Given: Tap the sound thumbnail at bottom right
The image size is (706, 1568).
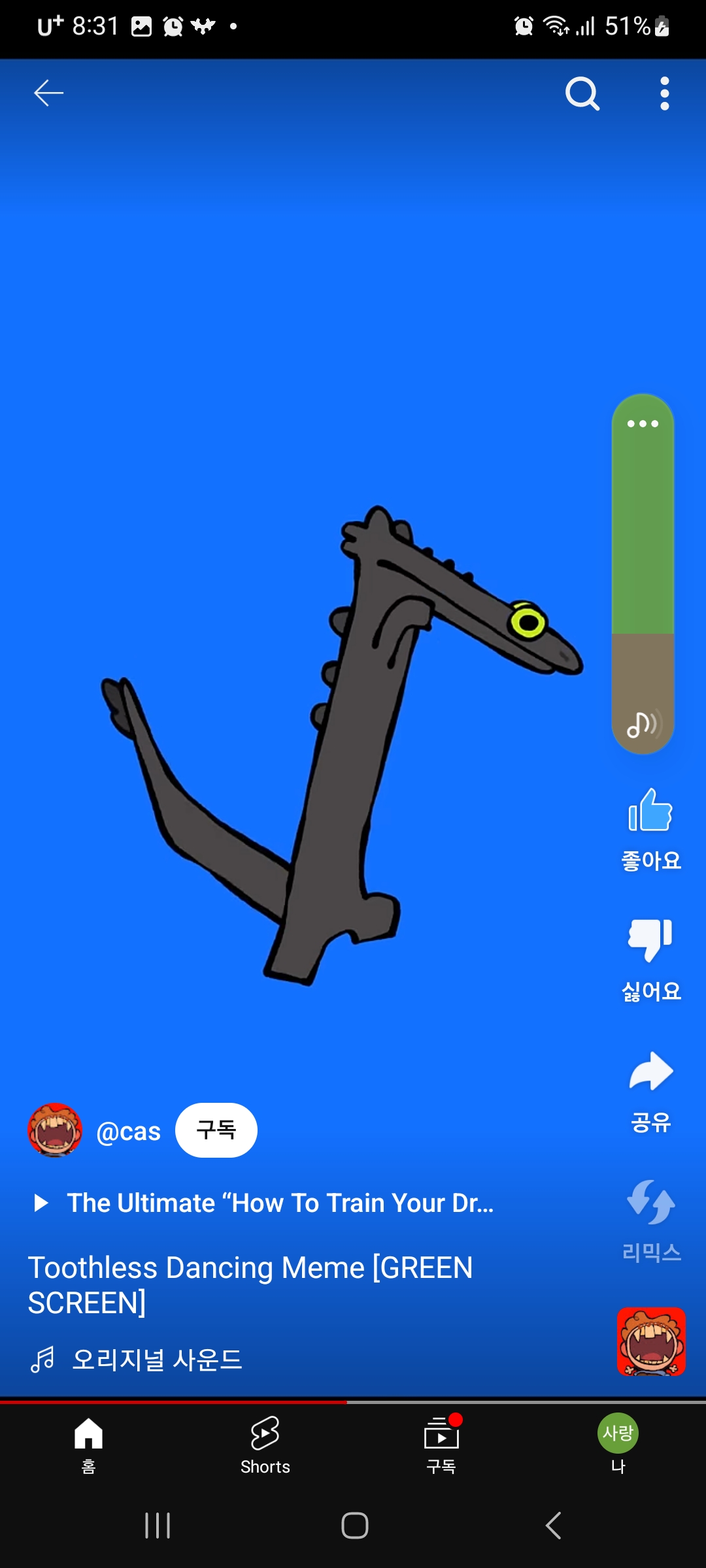Looking at the screenshot, I should 651,1341.
